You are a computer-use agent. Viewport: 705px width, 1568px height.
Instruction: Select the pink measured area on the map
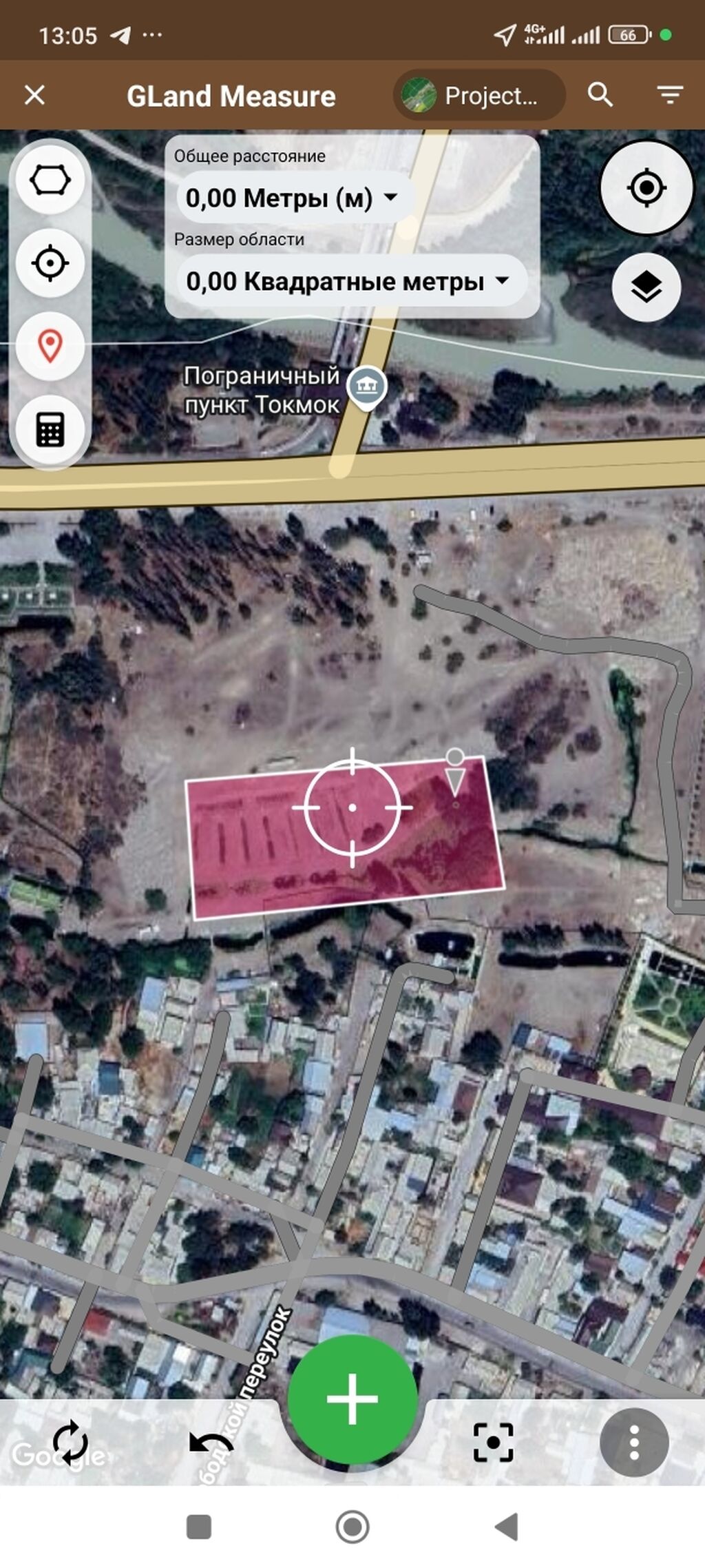tap(346, 837)
